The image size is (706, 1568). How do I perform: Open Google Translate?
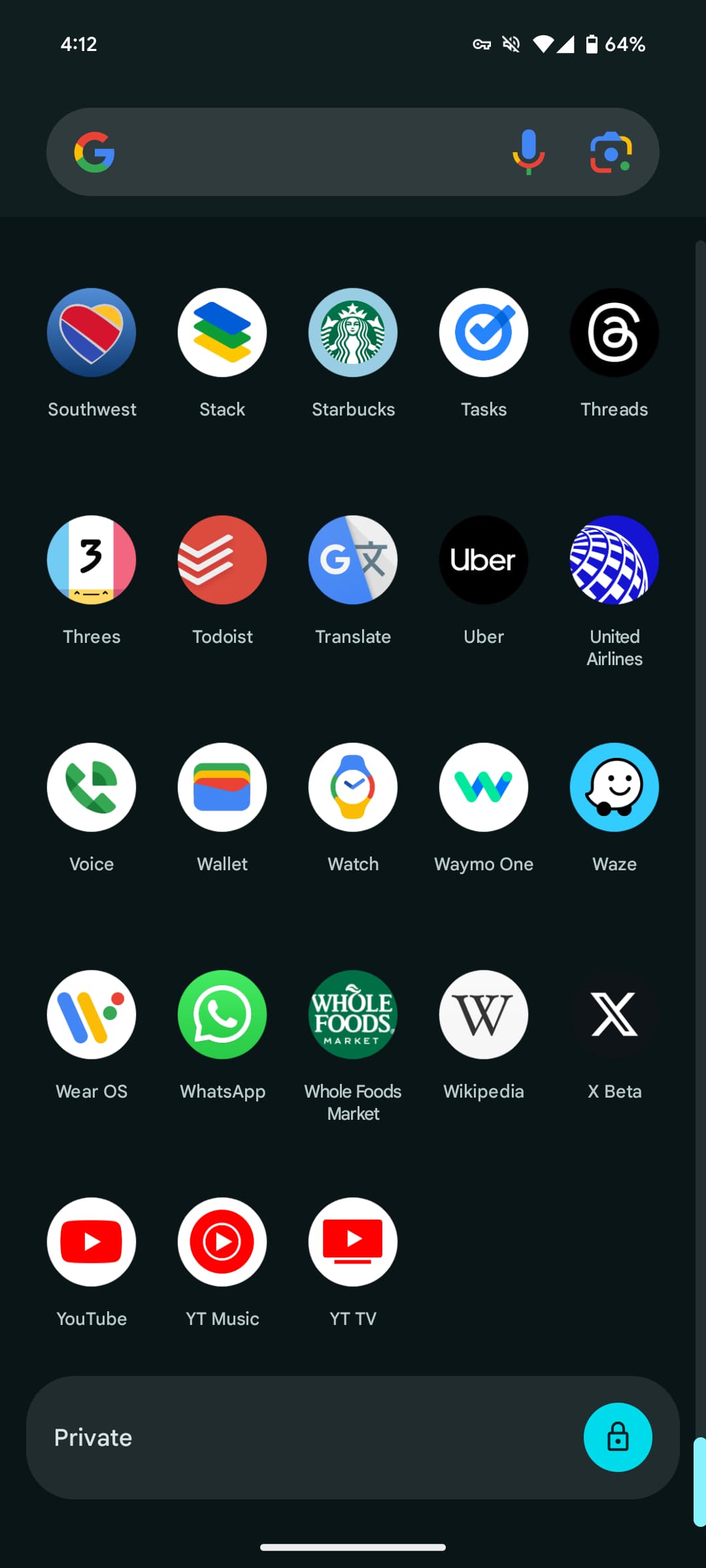pyautogui.click(x=353, y=560)
